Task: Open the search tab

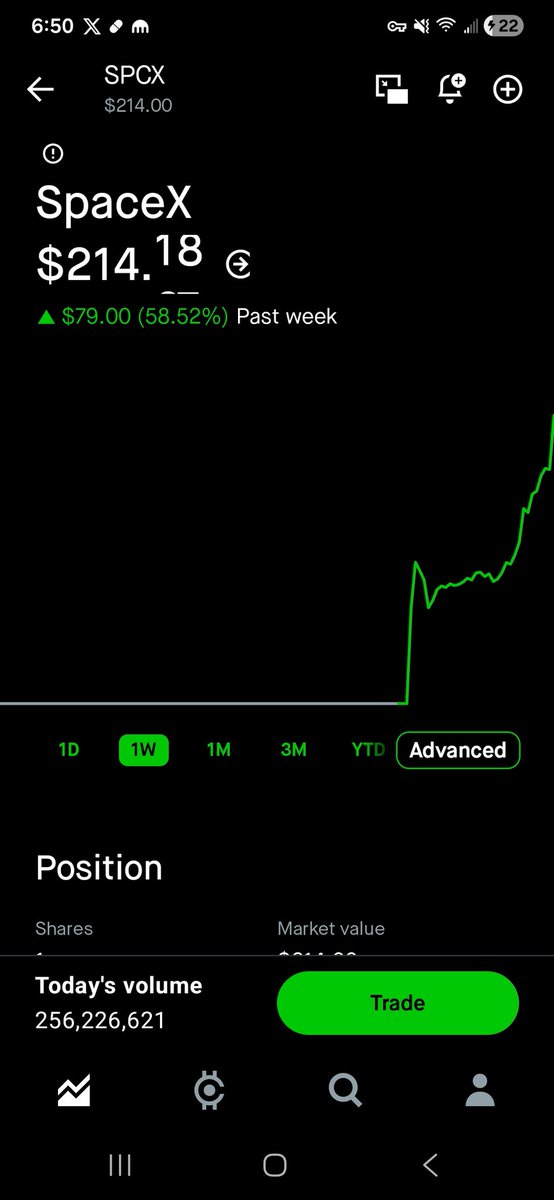Action: coord(345,1091)
